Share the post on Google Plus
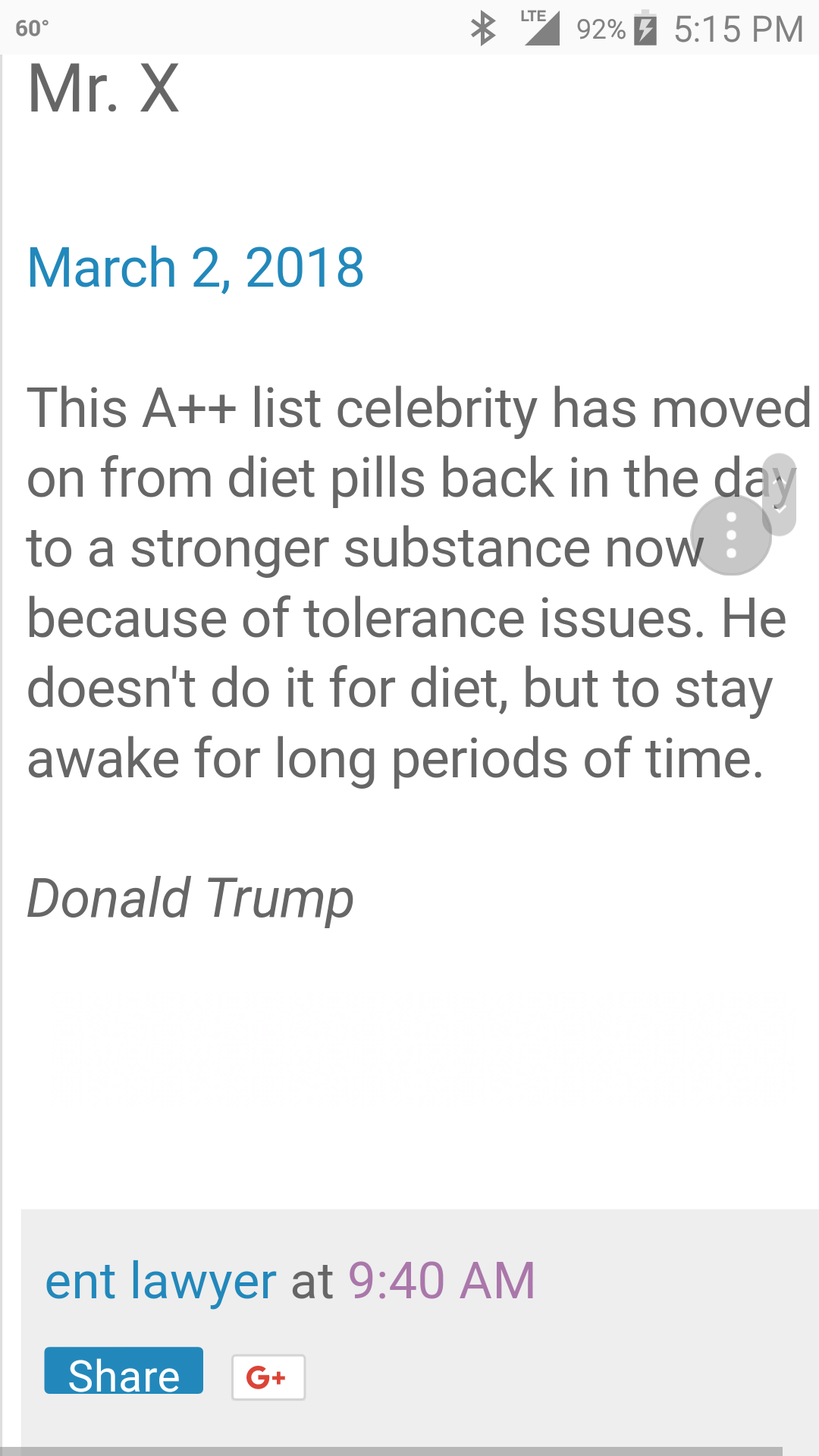819x1456 pixels. click(x=268, y=1376)
